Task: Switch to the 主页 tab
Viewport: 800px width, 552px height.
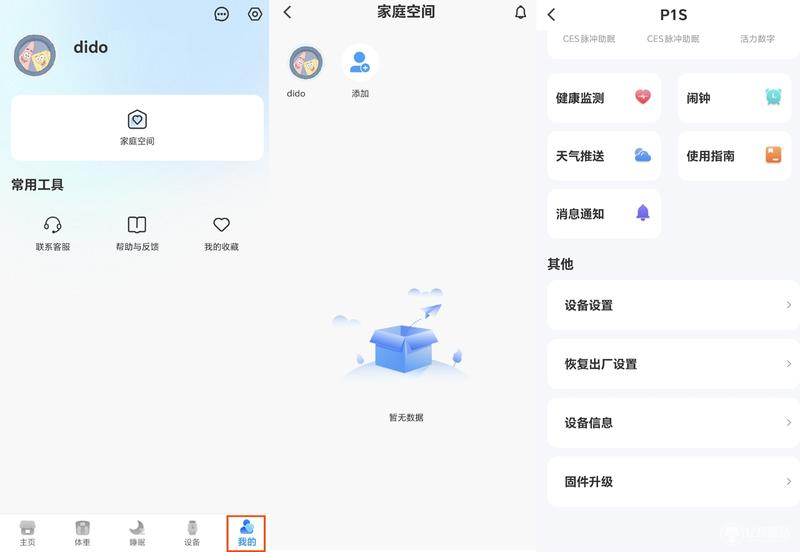Action: pos(27,532)
